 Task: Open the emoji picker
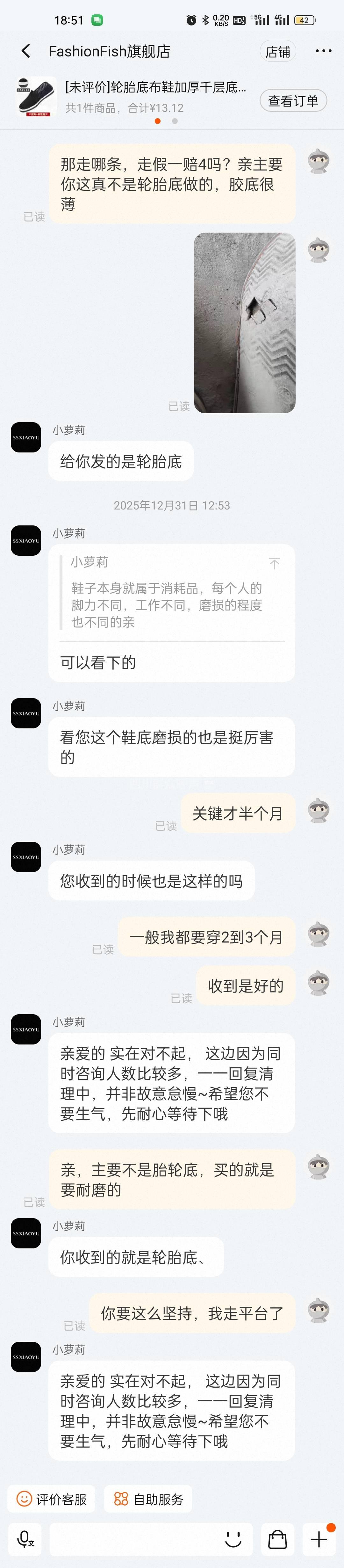(x=233, y=1539)
